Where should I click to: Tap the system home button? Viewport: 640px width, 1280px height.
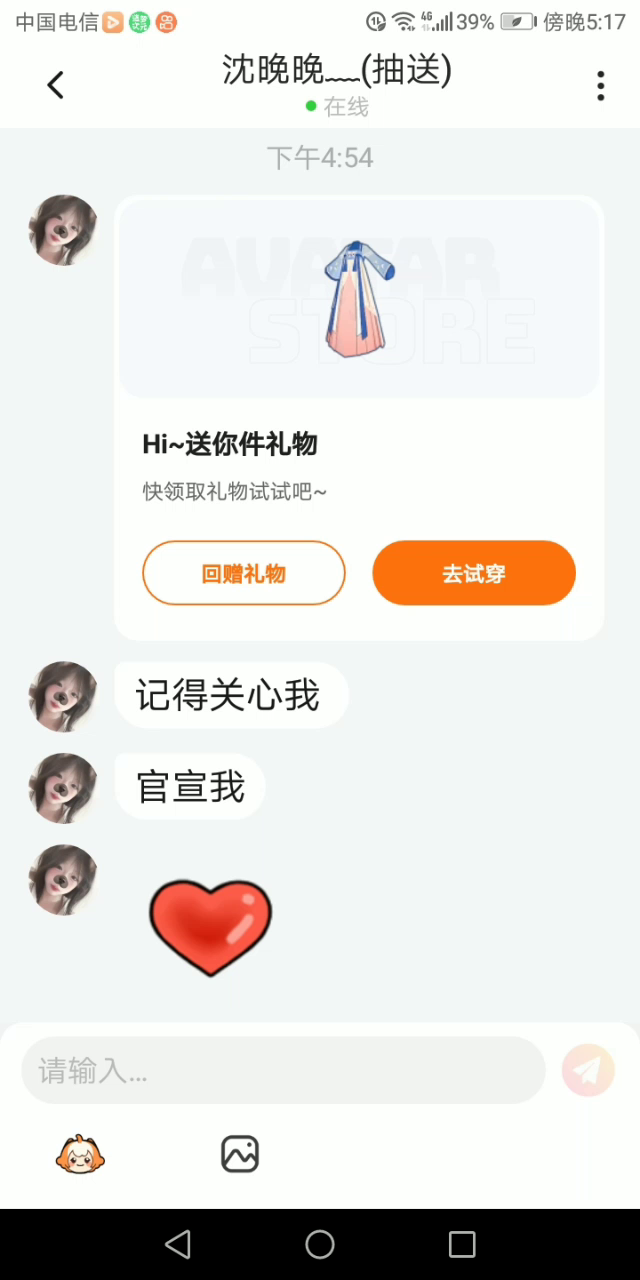[320, 1244]
